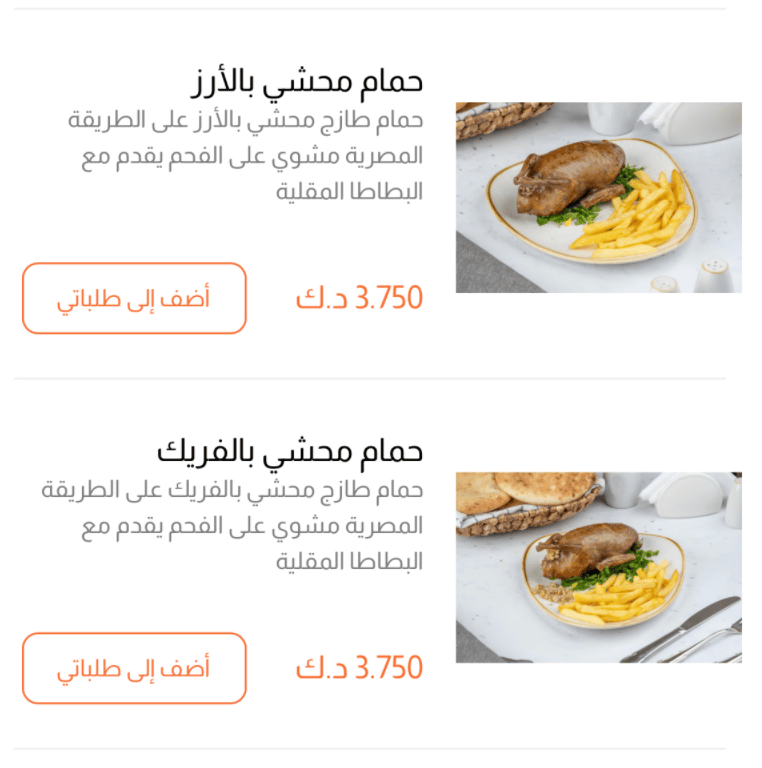Tap أضف إلى طلباتي for حمام محشي بالفريك
Image resolution: width=762 pixels, height=768 pixels.
(x=134, y=668)
